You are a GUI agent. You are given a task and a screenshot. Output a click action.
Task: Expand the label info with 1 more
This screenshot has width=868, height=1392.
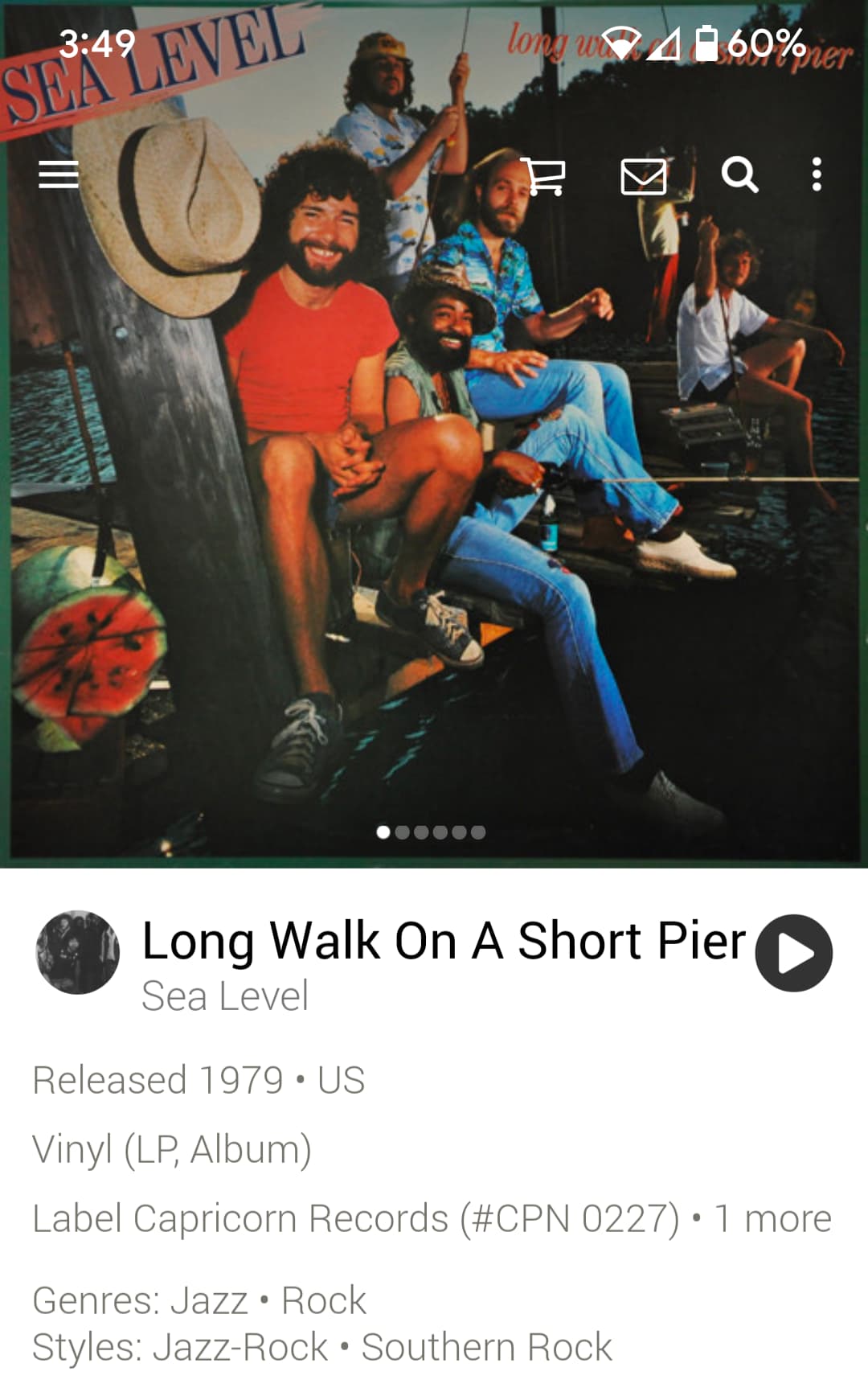tap(772, 1218)
